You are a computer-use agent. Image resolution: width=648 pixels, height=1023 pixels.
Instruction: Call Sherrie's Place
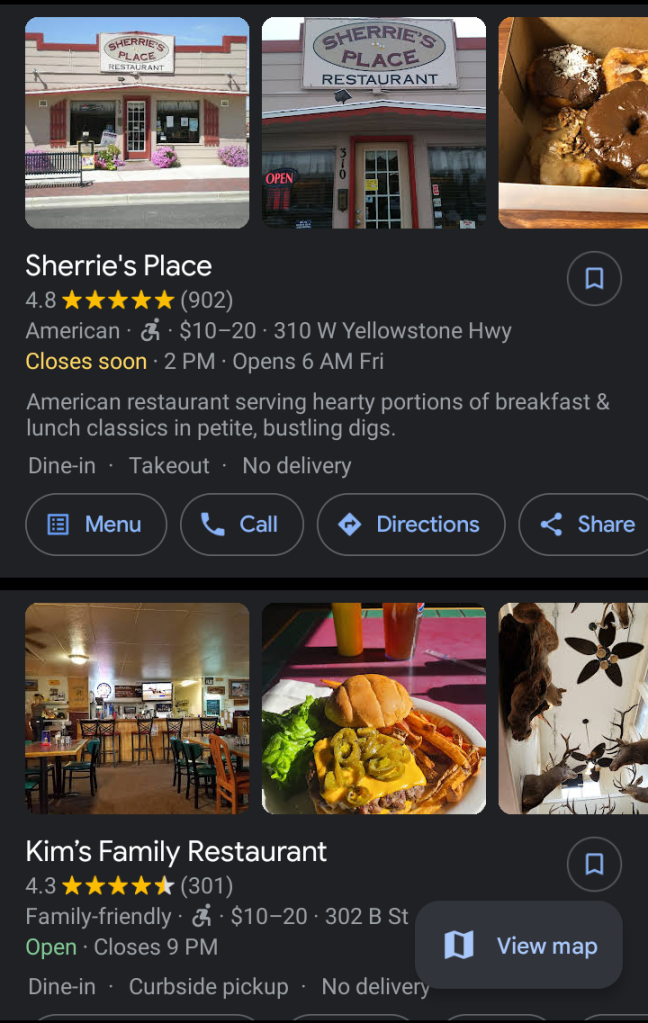pos(241,524)
